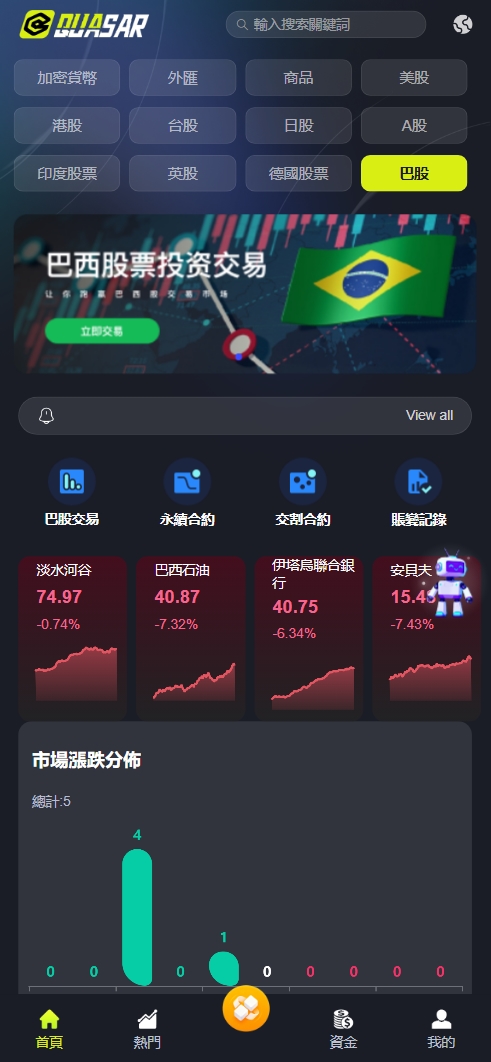
Task: Open 巴股交易 shortcut
Action: point(72,493)
